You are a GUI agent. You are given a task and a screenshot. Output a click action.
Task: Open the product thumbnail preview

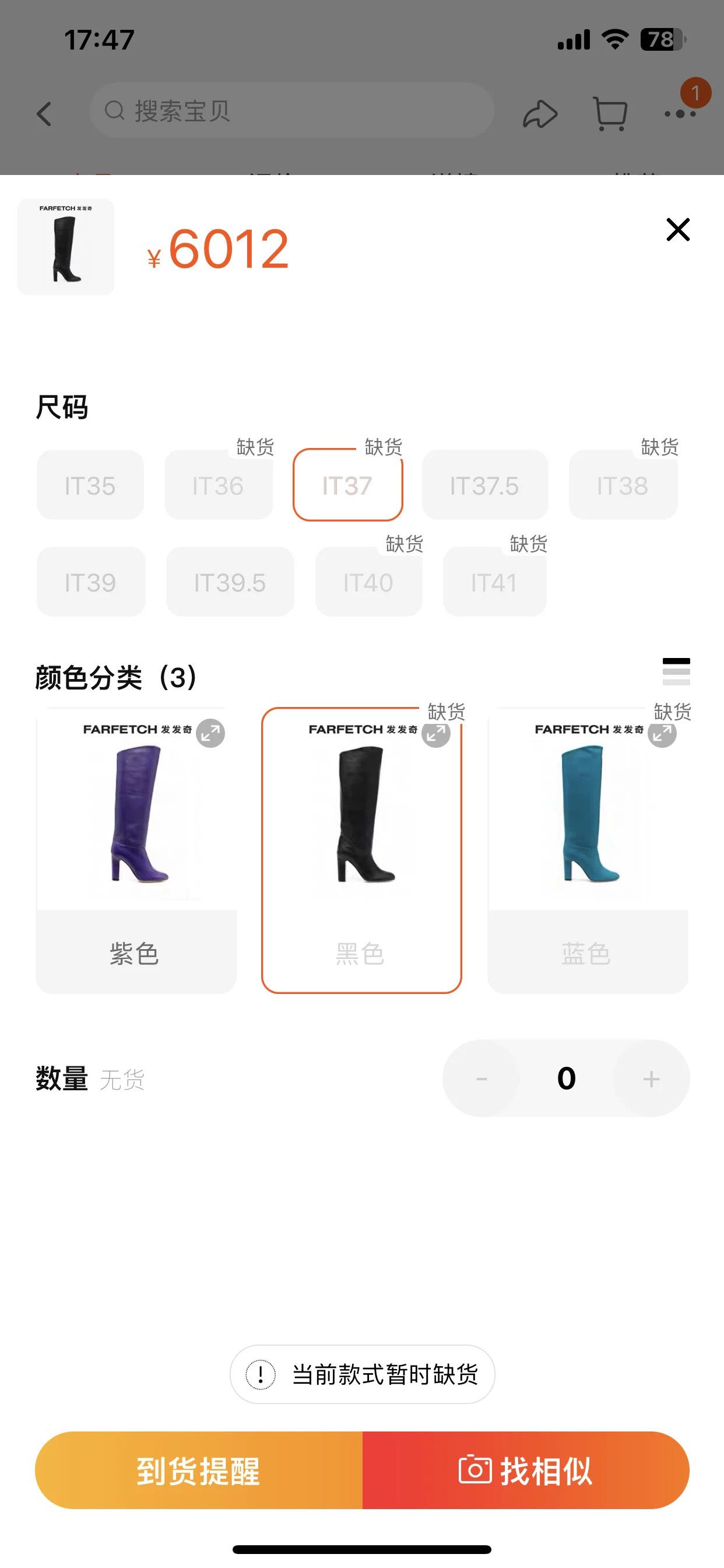66,247
